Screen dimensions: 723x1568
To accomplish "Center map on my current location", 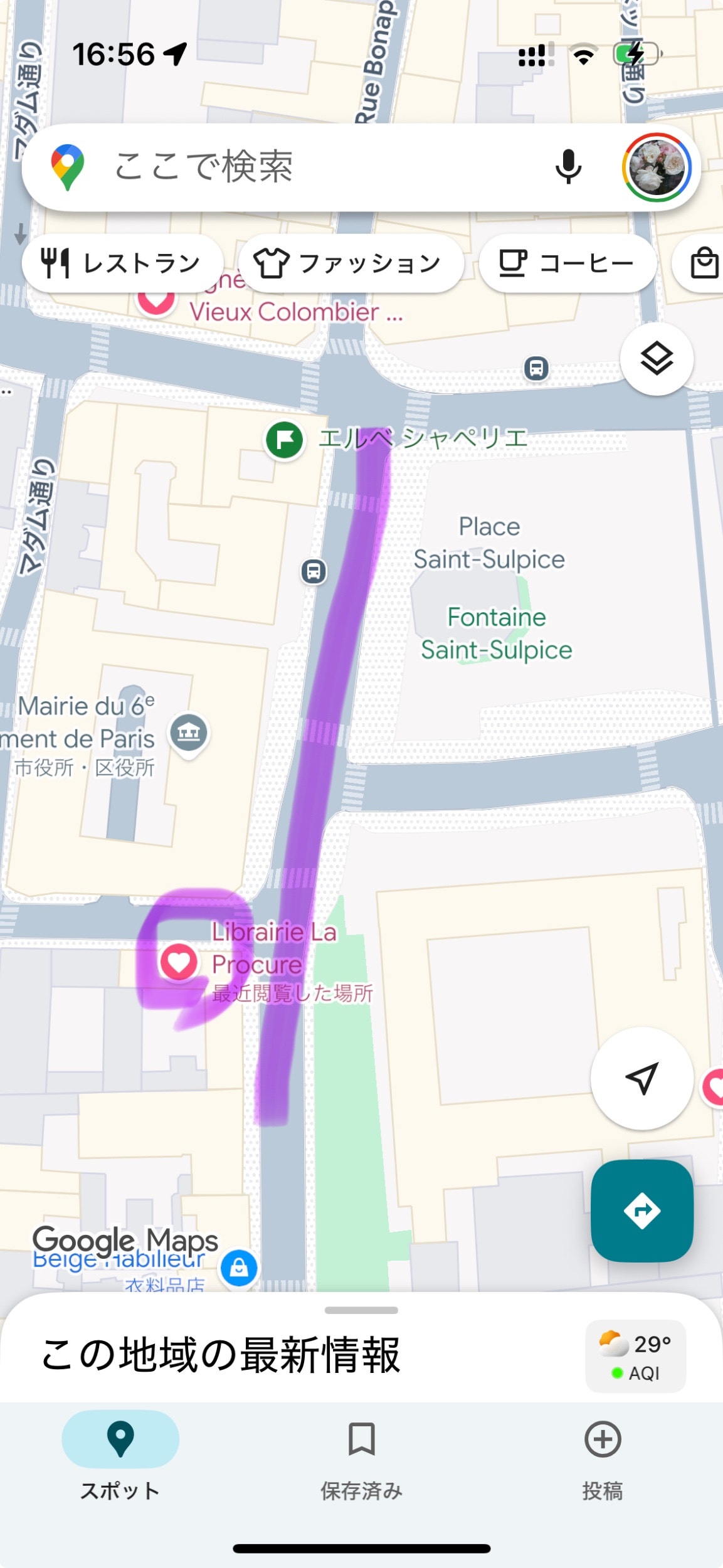I will click(641, 1079).
